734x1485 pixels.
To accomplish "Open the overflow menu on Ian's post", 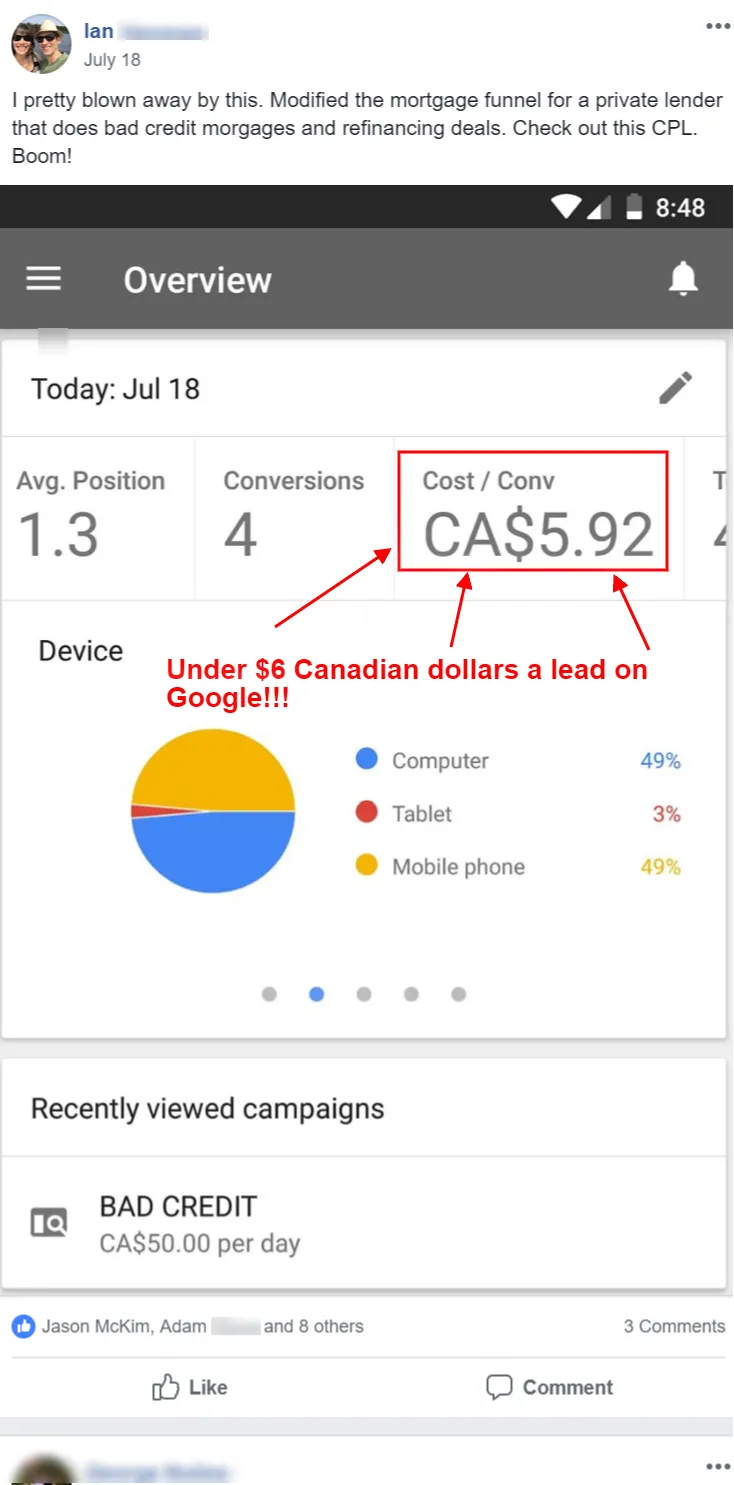I will point(718,27).
